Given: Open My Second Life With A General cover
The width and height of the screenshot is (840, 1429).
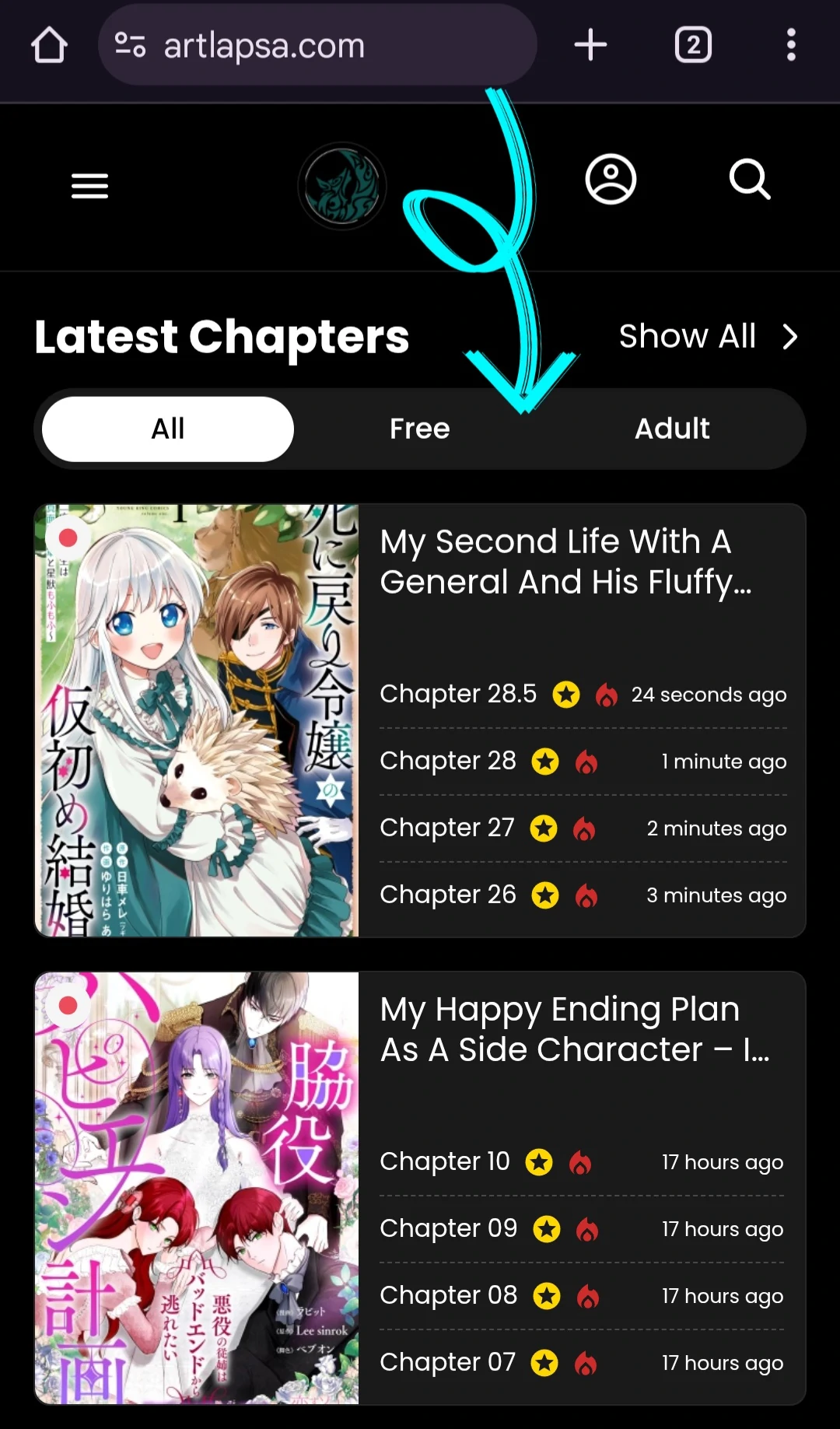Looking at the screenshot, I should (197, 720).
